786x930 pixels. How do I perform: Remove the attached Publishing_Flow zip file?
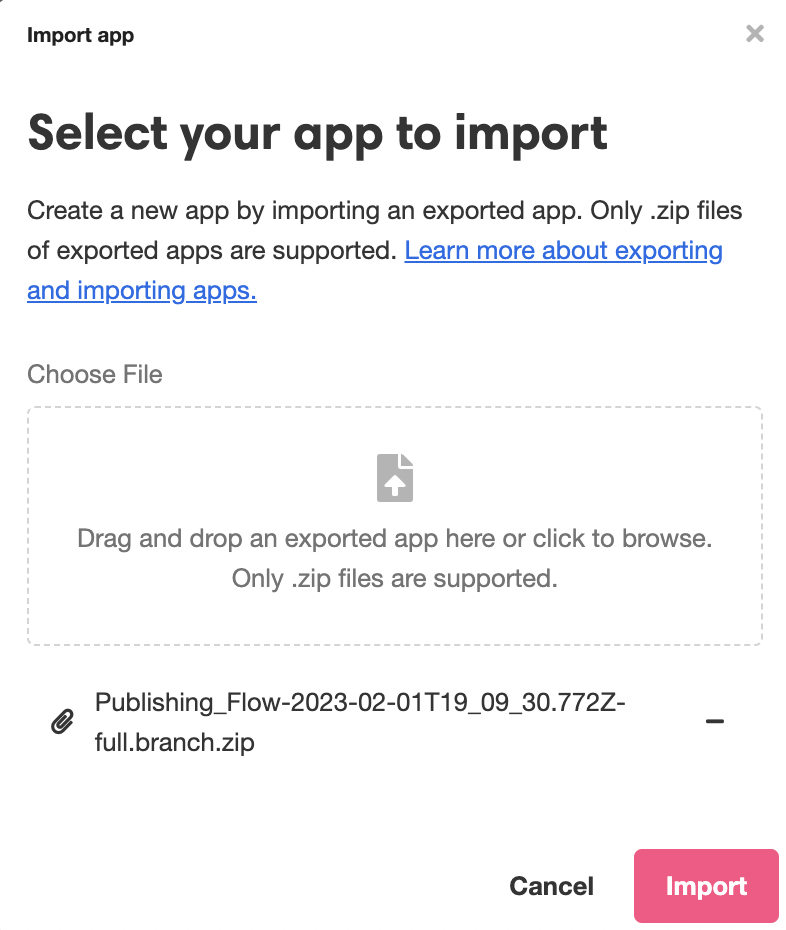pos(715,721)
